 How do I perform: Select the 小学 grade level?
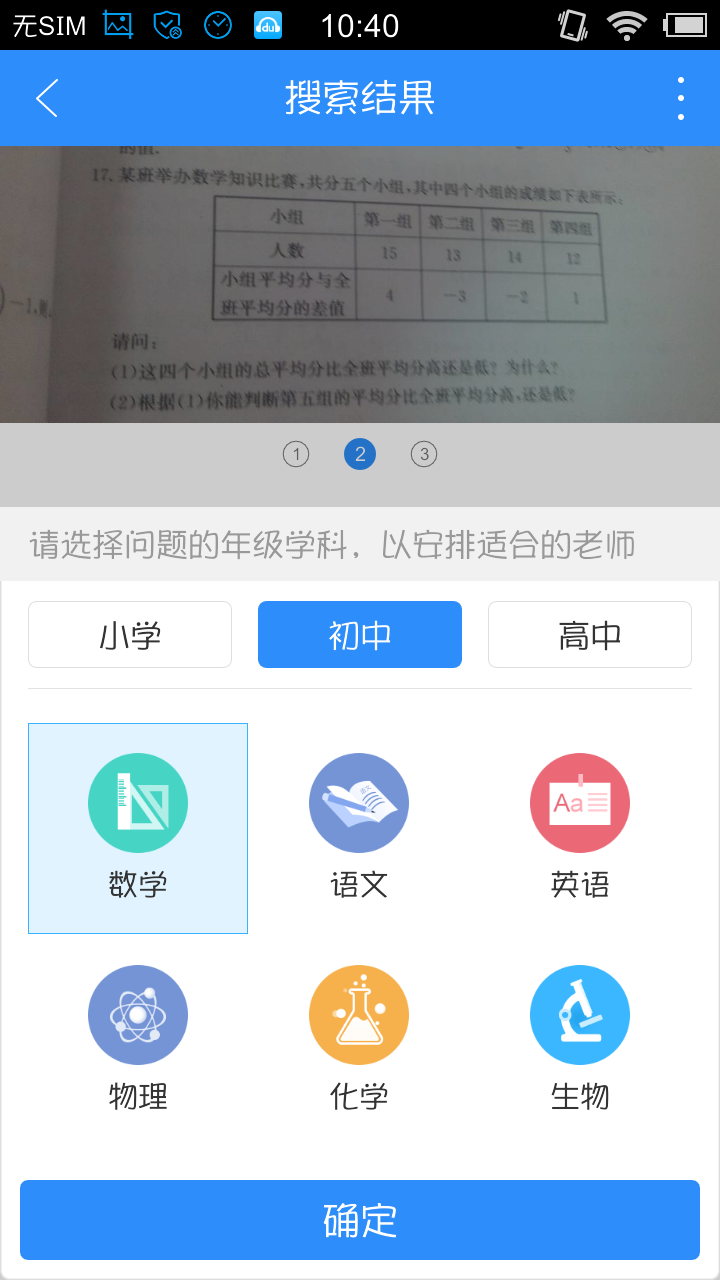coord(130,634)
